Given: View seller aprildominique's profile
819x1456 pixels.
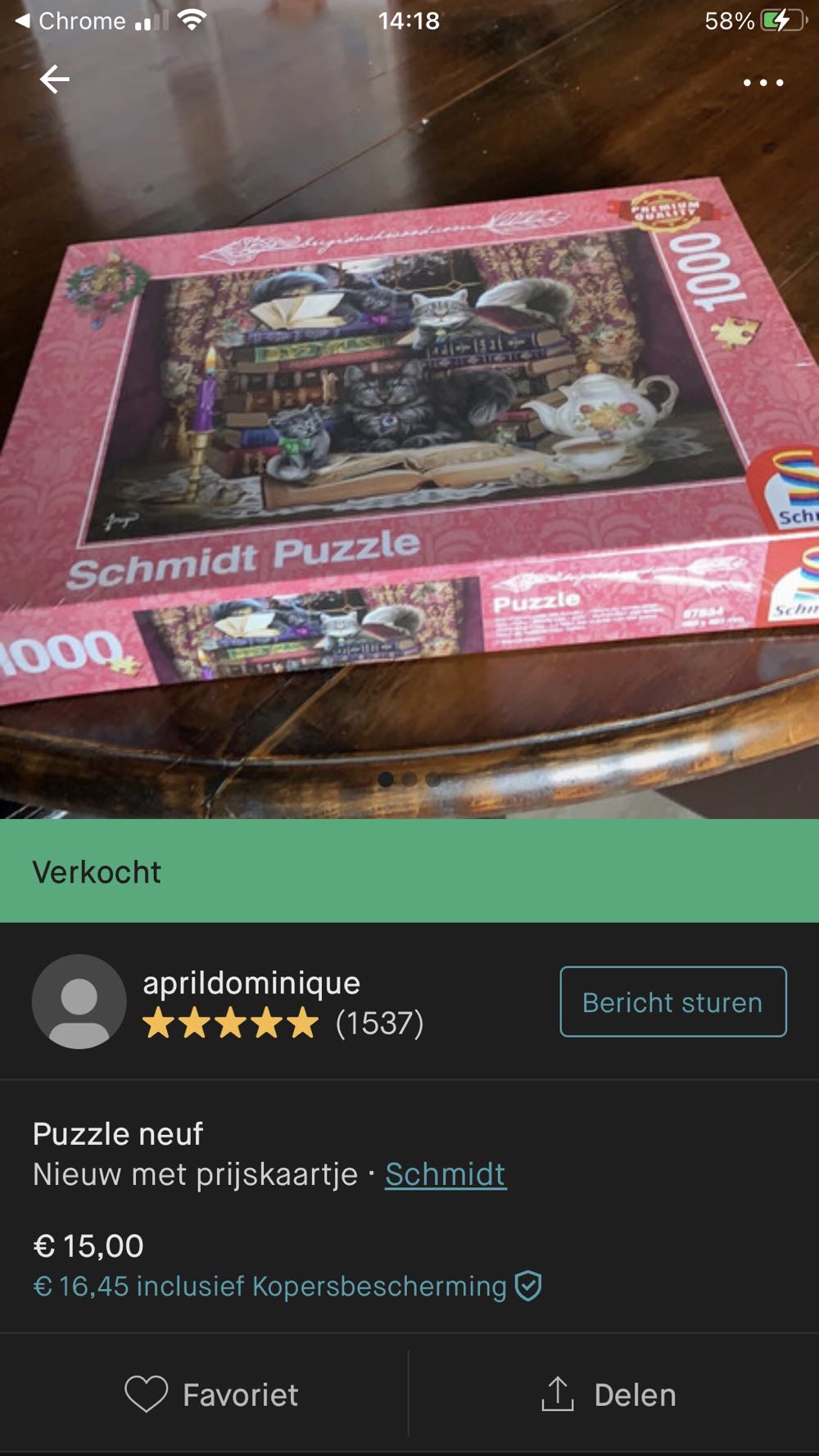Looking at the screenshot, I should click(251, 983).
